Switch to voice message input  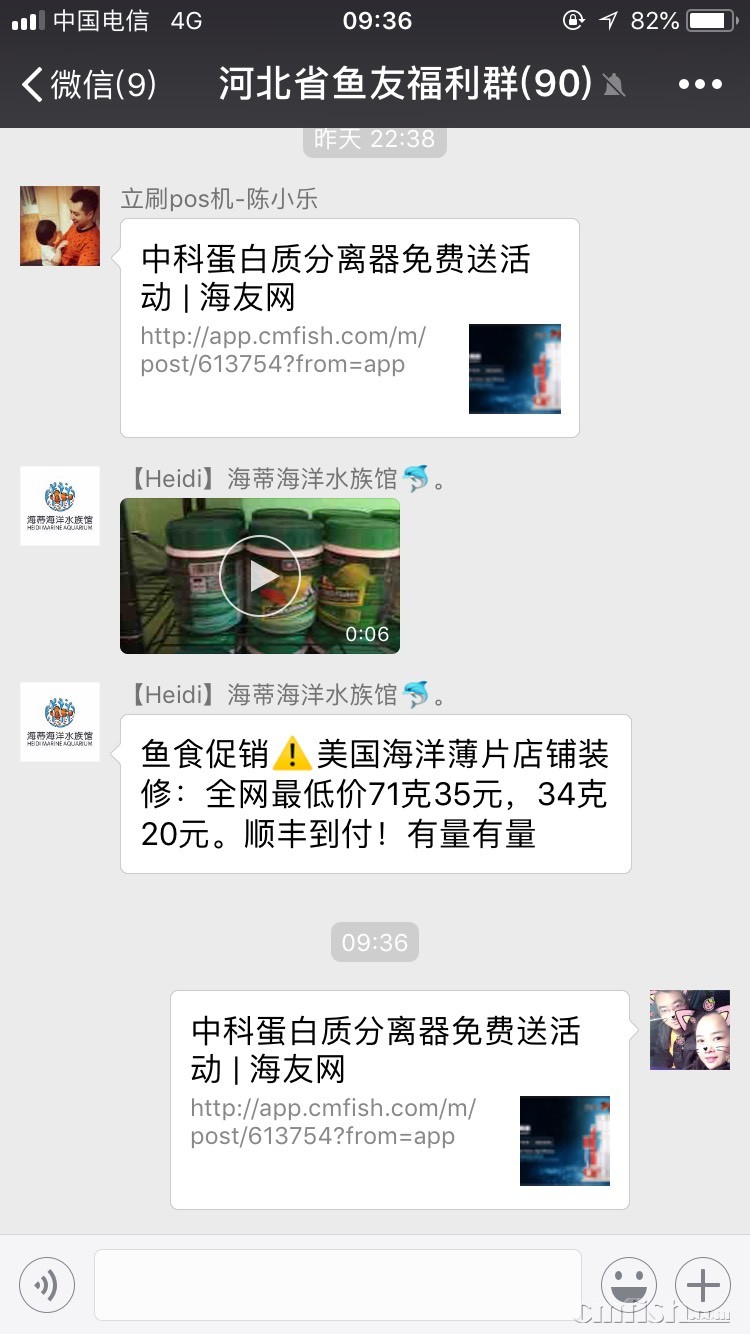click(47, 1285)
